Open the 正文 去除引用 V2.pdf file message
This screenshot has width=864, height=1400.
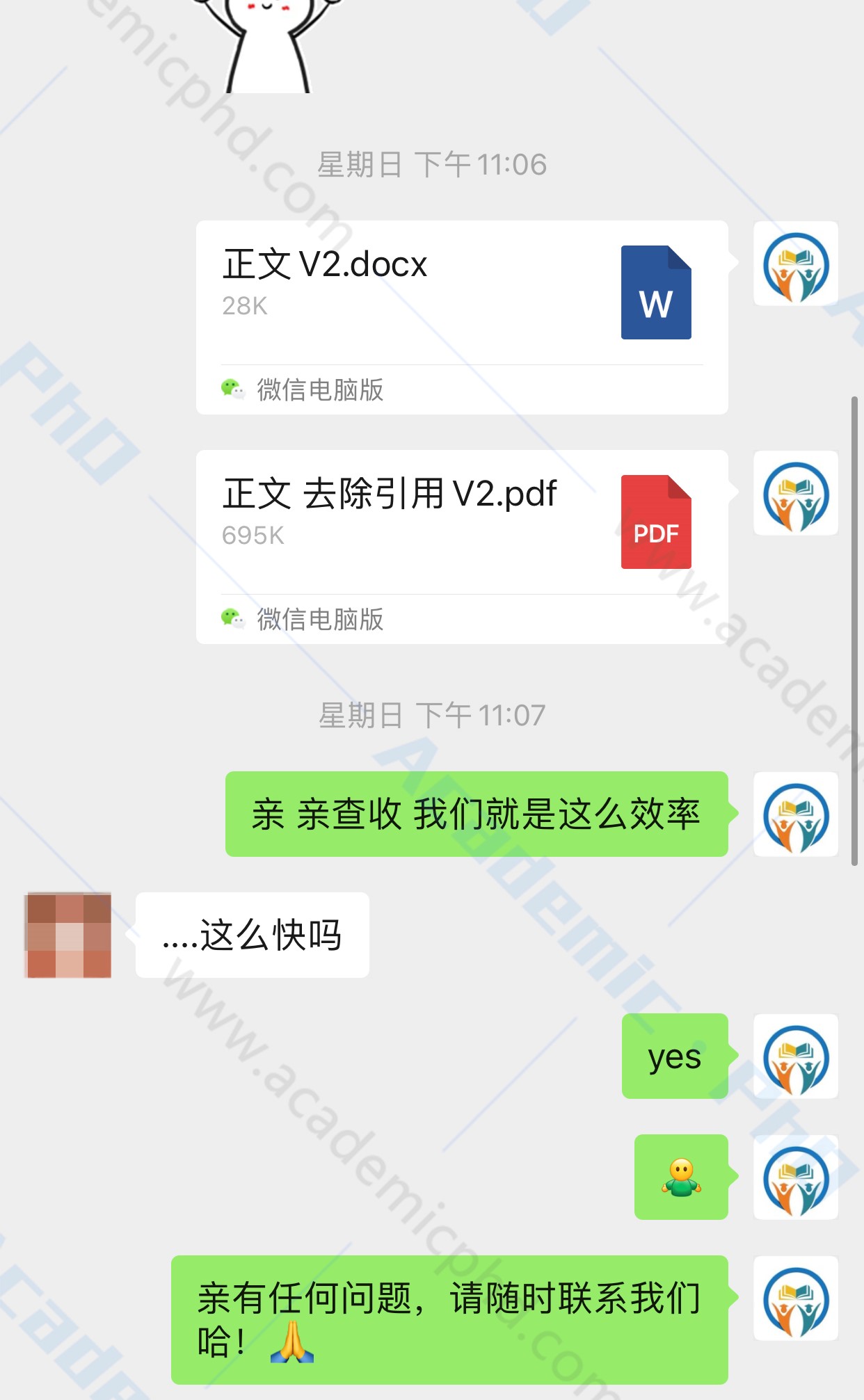click(x=462, y=547)
